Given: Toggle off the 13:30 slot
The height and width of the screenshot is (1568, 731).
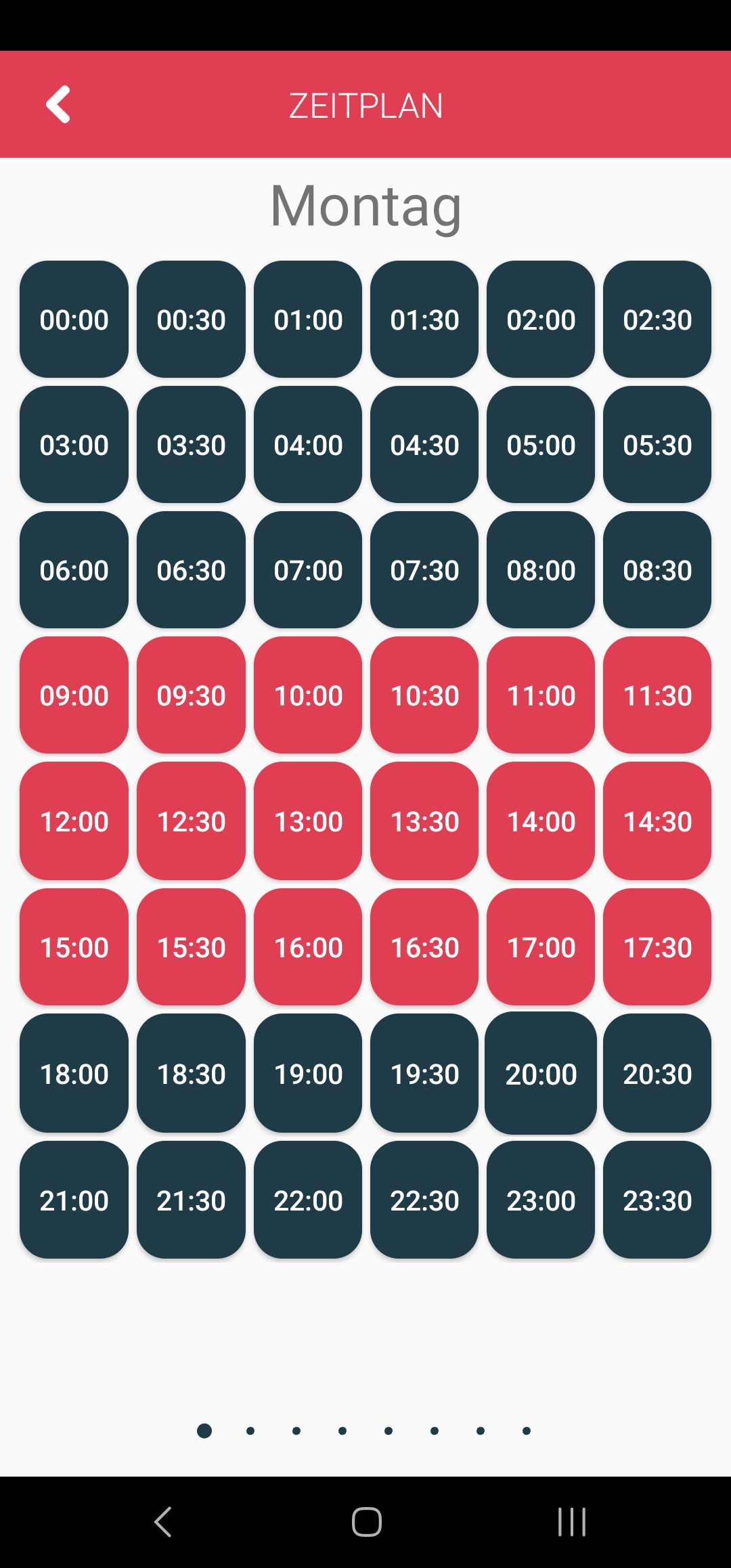Looking at the screenshot, I should click(424, 821).
